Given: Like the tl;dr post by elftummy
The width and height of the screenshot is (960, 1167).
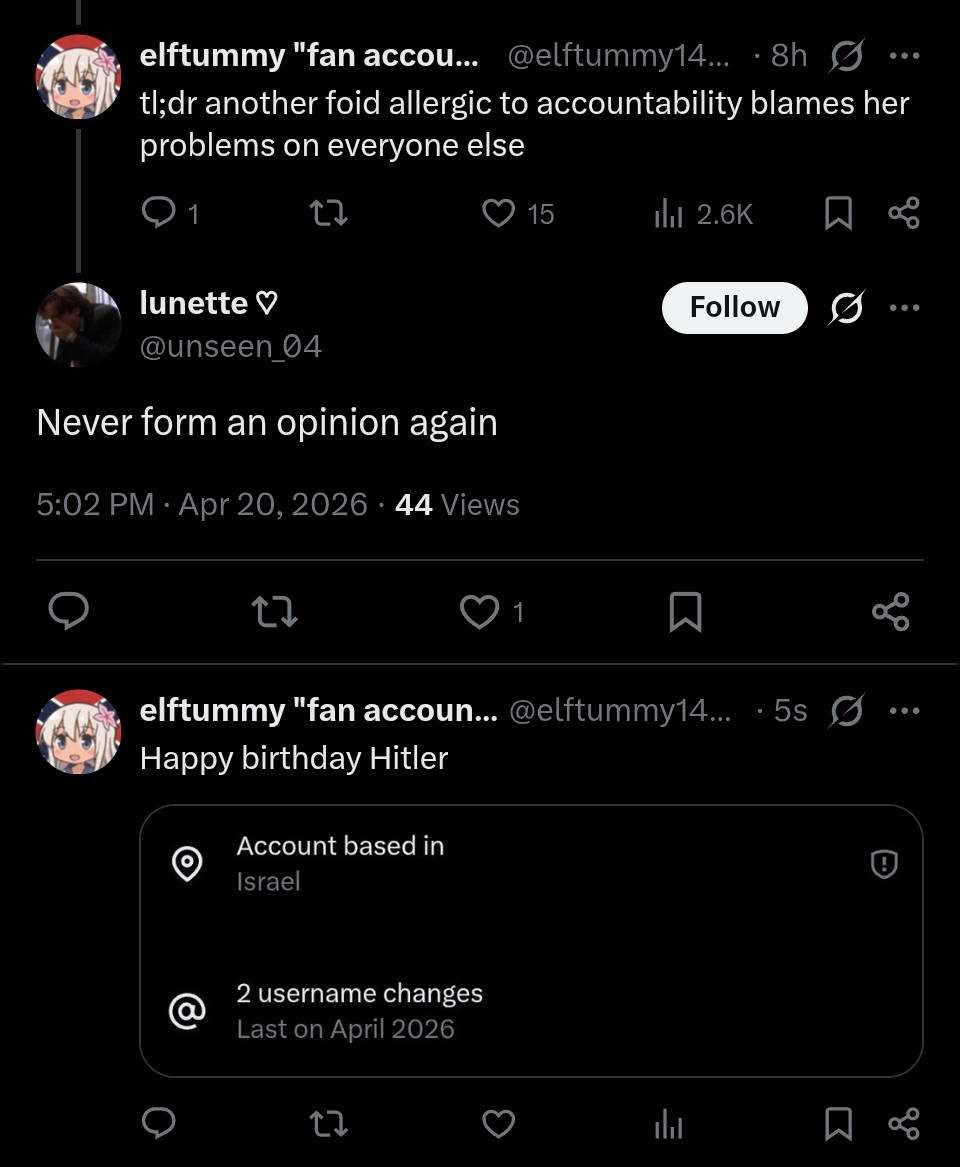Looking at the screenshot, I should pos(498,213).
